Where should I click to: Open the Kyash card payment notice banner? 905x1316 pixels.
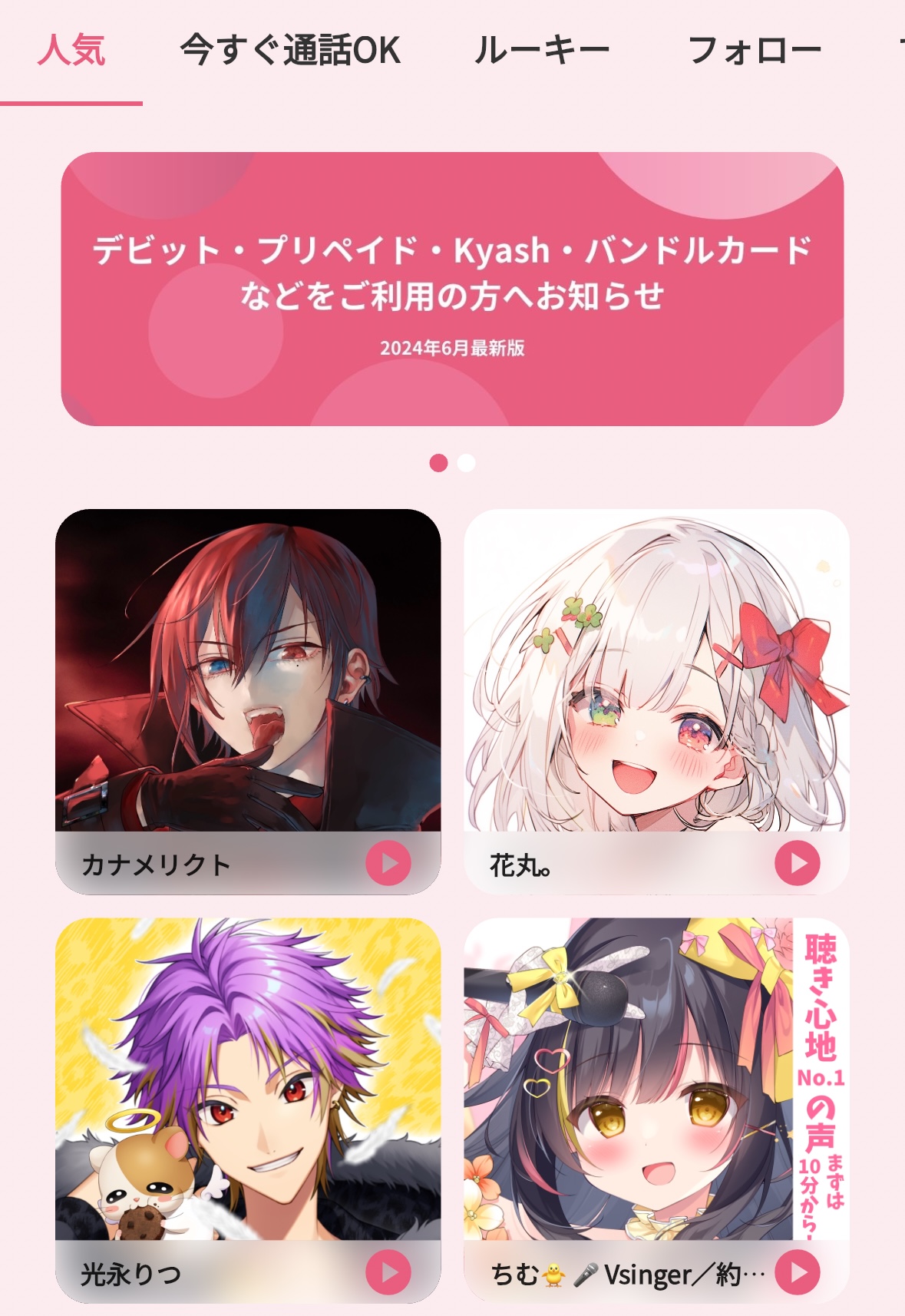tap(452, 289)
